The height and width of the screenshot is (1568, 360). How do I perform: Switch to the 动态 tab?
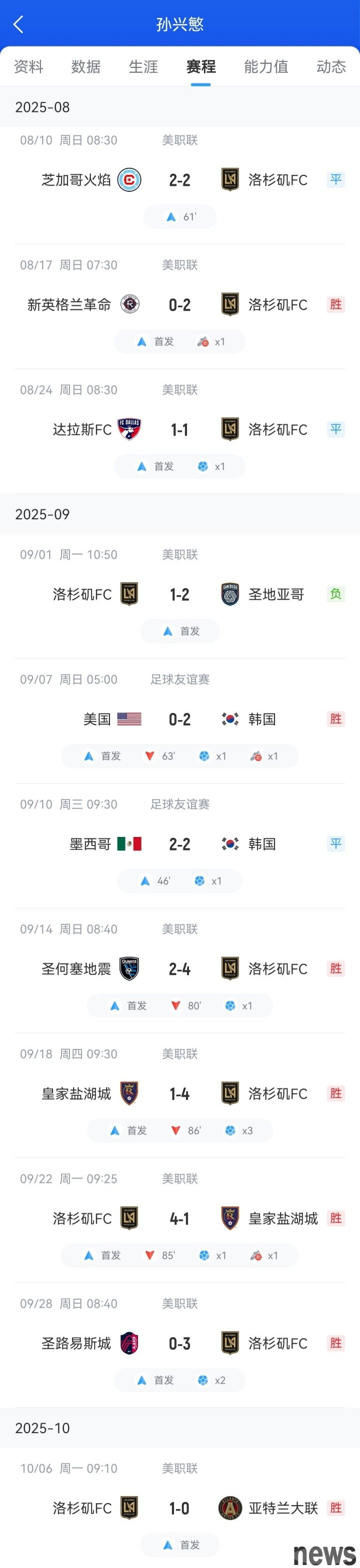(331, 66)
